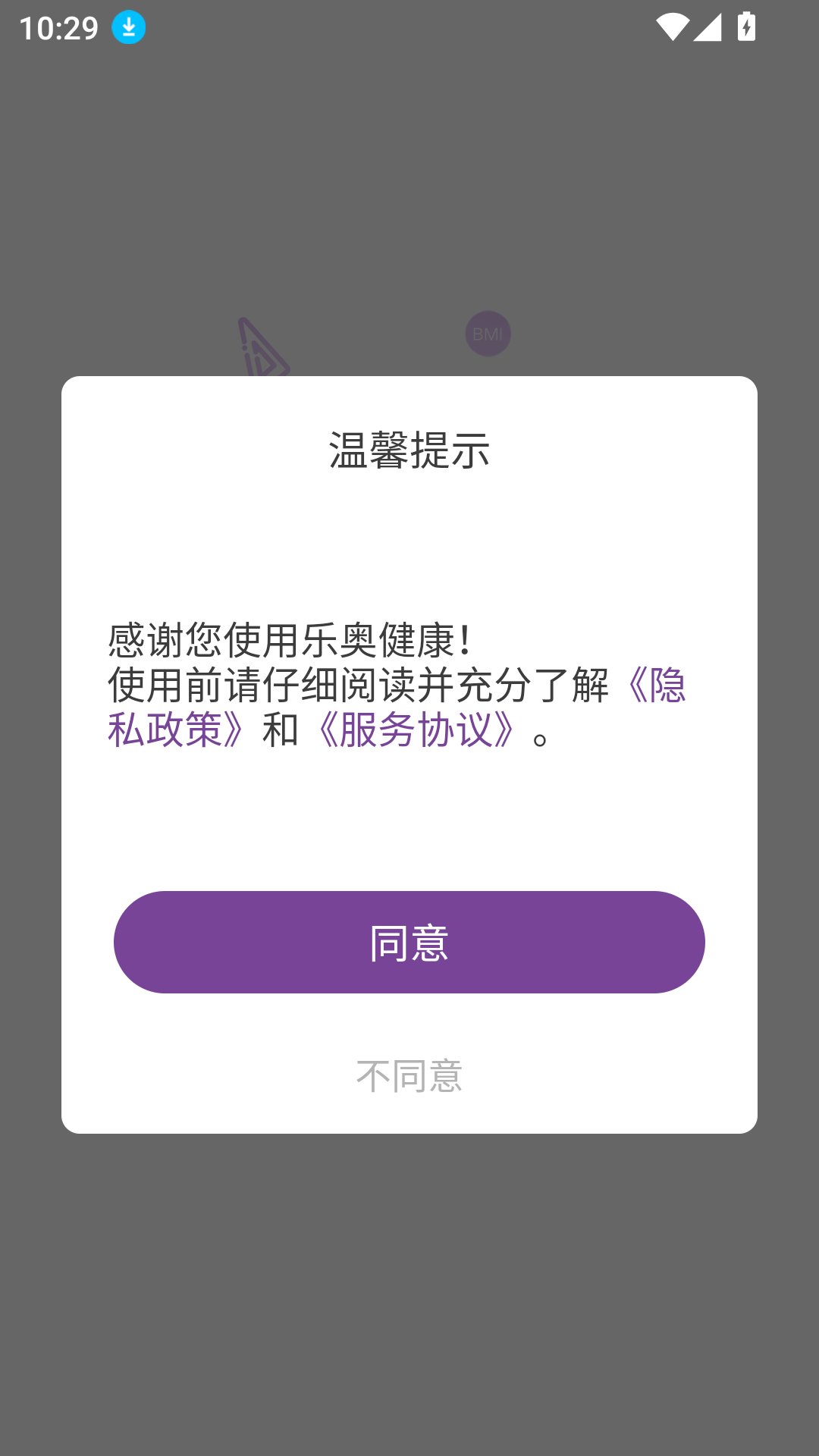Viewport: 819px width, 1456px height.
Task: Tap the 和 text between the two links
Action: [x=281, y=730]
